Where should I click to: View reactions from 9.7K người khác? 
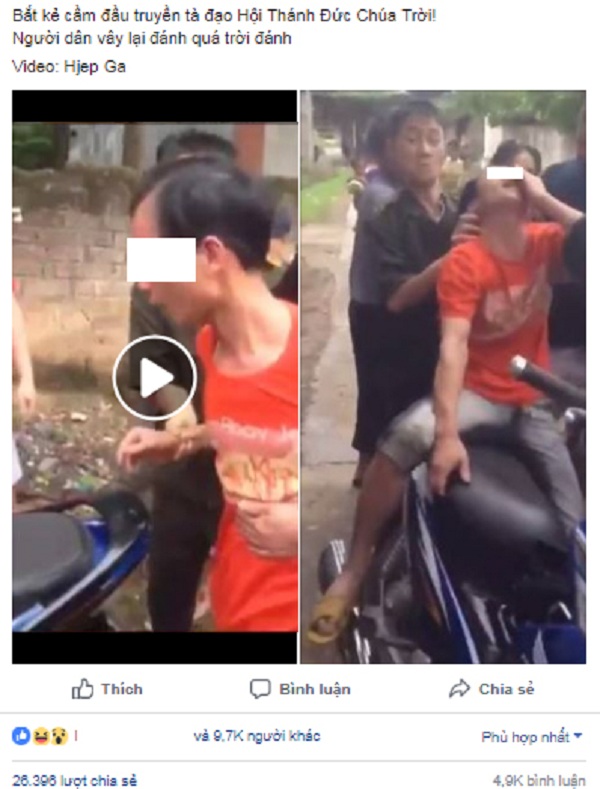tap(256, 736)
